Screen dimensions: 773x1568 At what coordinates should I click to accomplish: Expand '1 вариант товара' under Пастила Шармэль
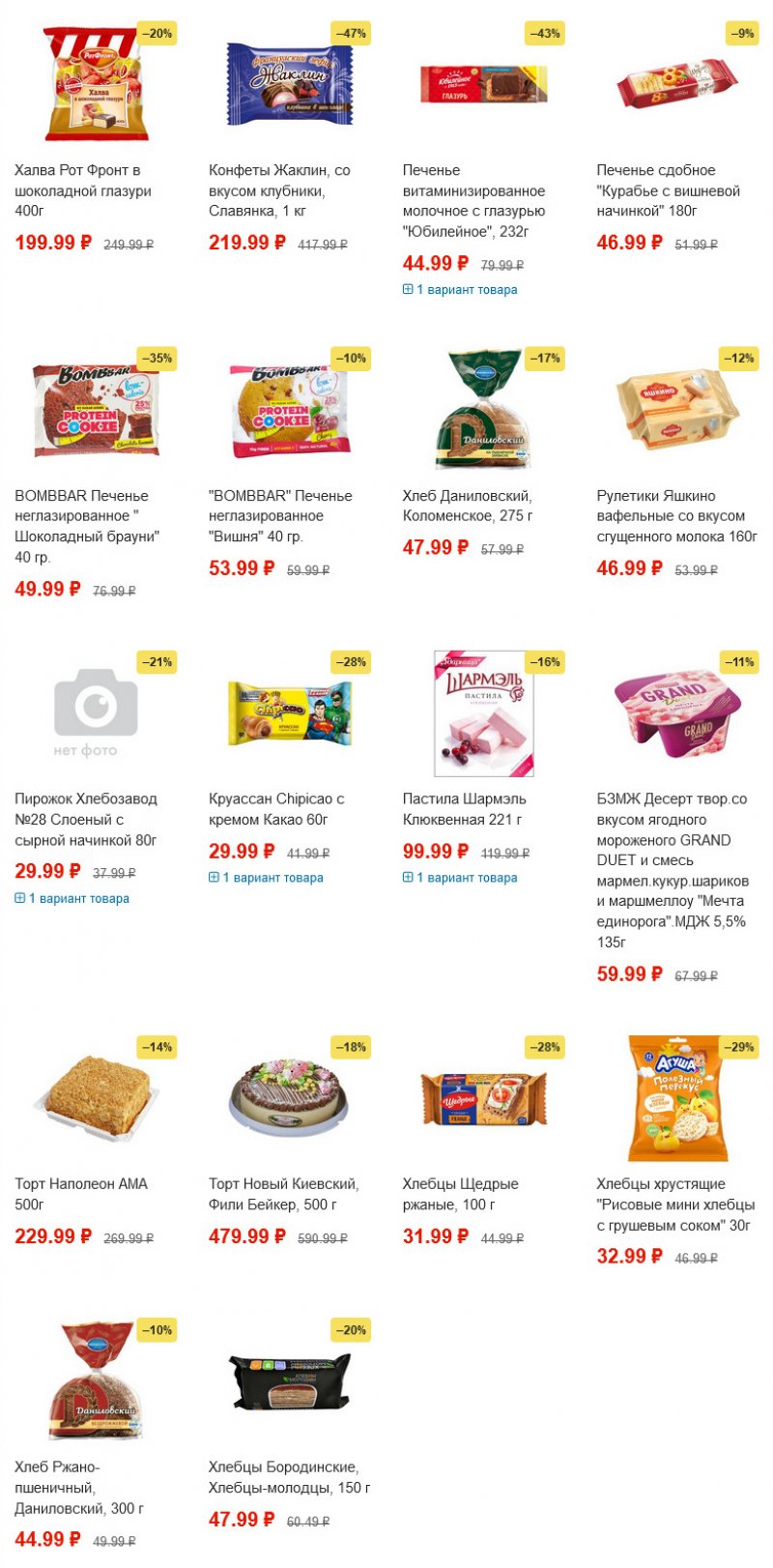pyautogui.click(x=466, y=879)
